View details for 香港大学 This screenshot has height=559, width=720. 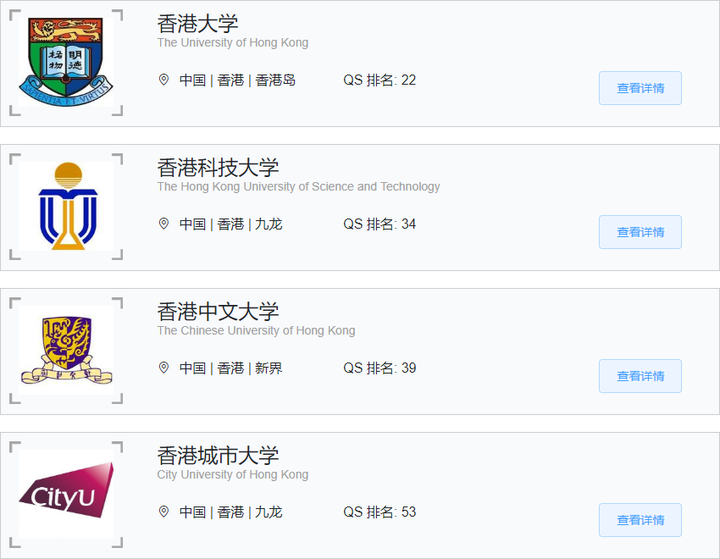pyautogui.click(x=640, y=88)
